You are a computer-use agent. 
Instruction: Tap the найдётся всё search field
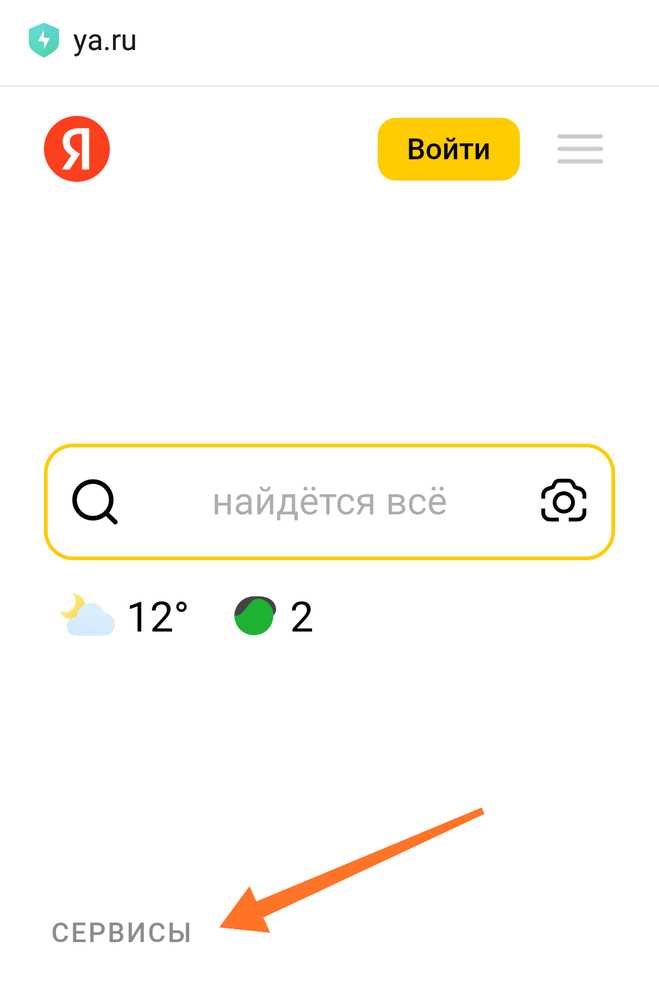pos(329,501)
